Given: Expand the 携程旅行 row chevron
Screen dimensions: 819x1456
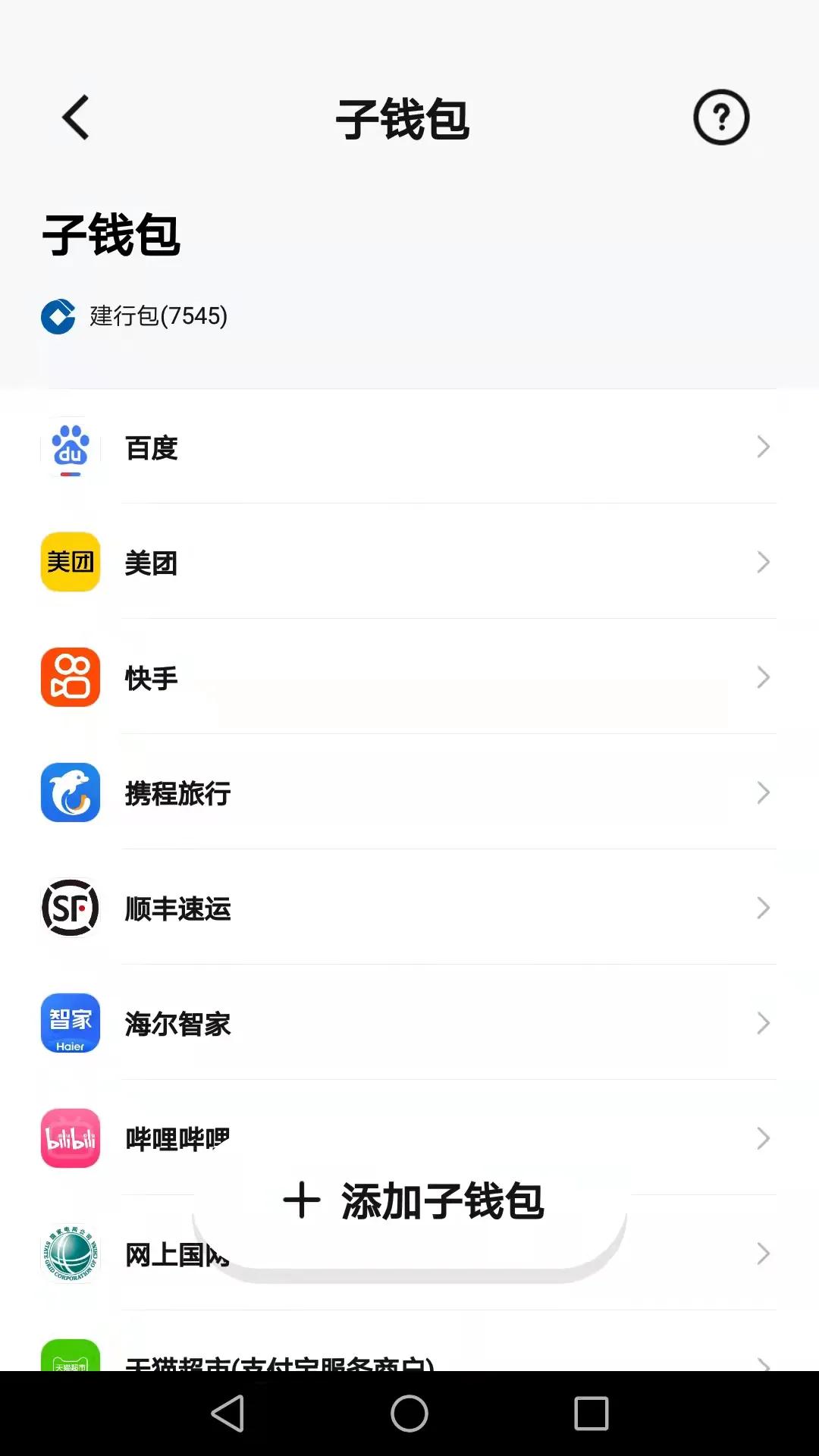Looking at the screenshot, I should click(x=764, y=793).
